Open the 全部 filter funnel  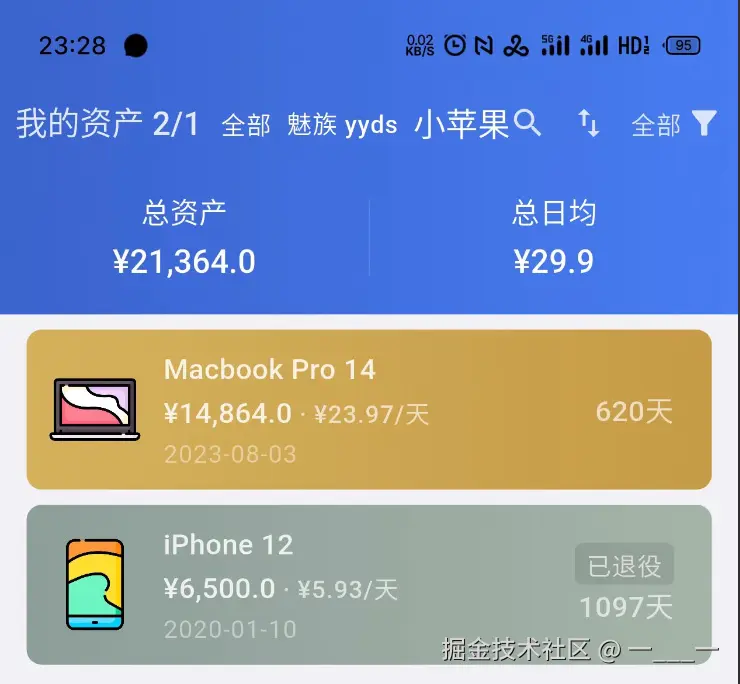coord(703,123)
